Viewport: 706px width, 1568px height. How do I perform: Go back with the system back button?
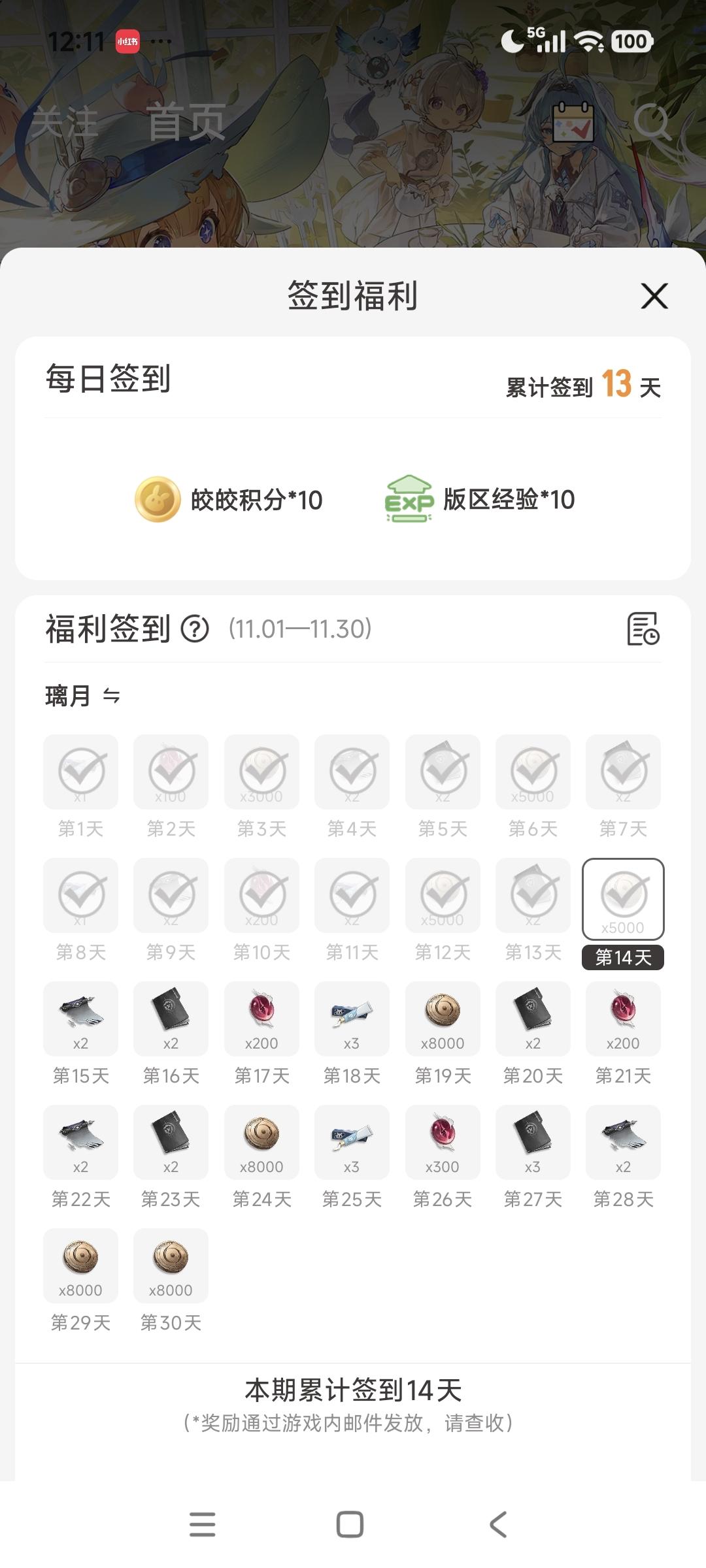(x=498, y=1524)
